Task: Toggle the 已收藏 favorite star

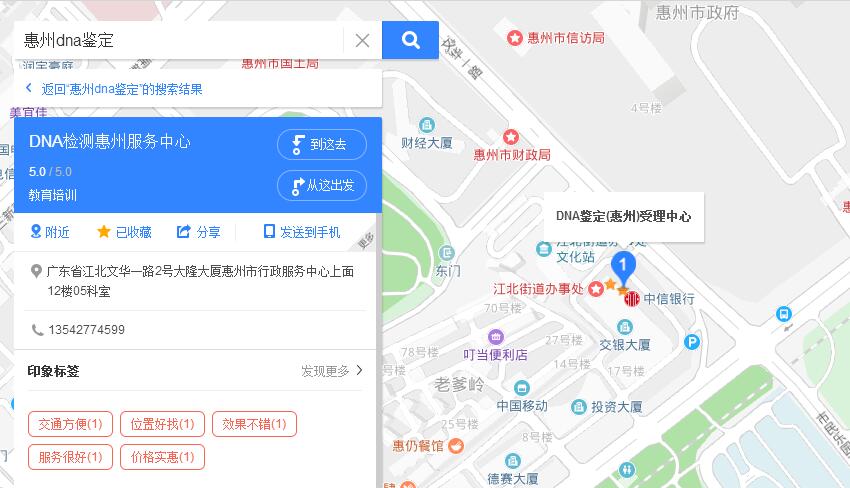Action: [124, 232]
